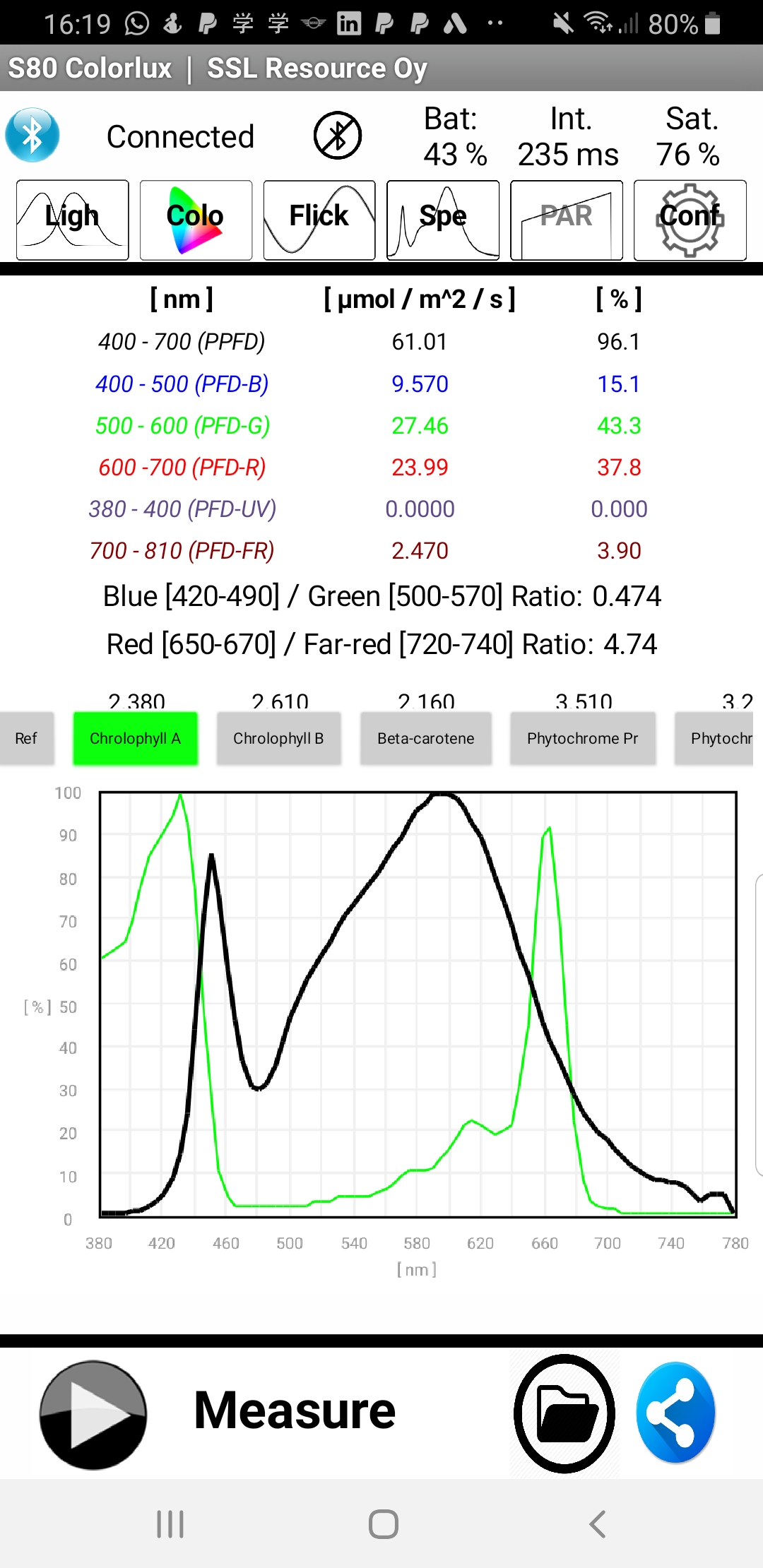Enable the Chlorophyll B overlay
This screenshot has height=1568, width=763.
coord(279,737)
